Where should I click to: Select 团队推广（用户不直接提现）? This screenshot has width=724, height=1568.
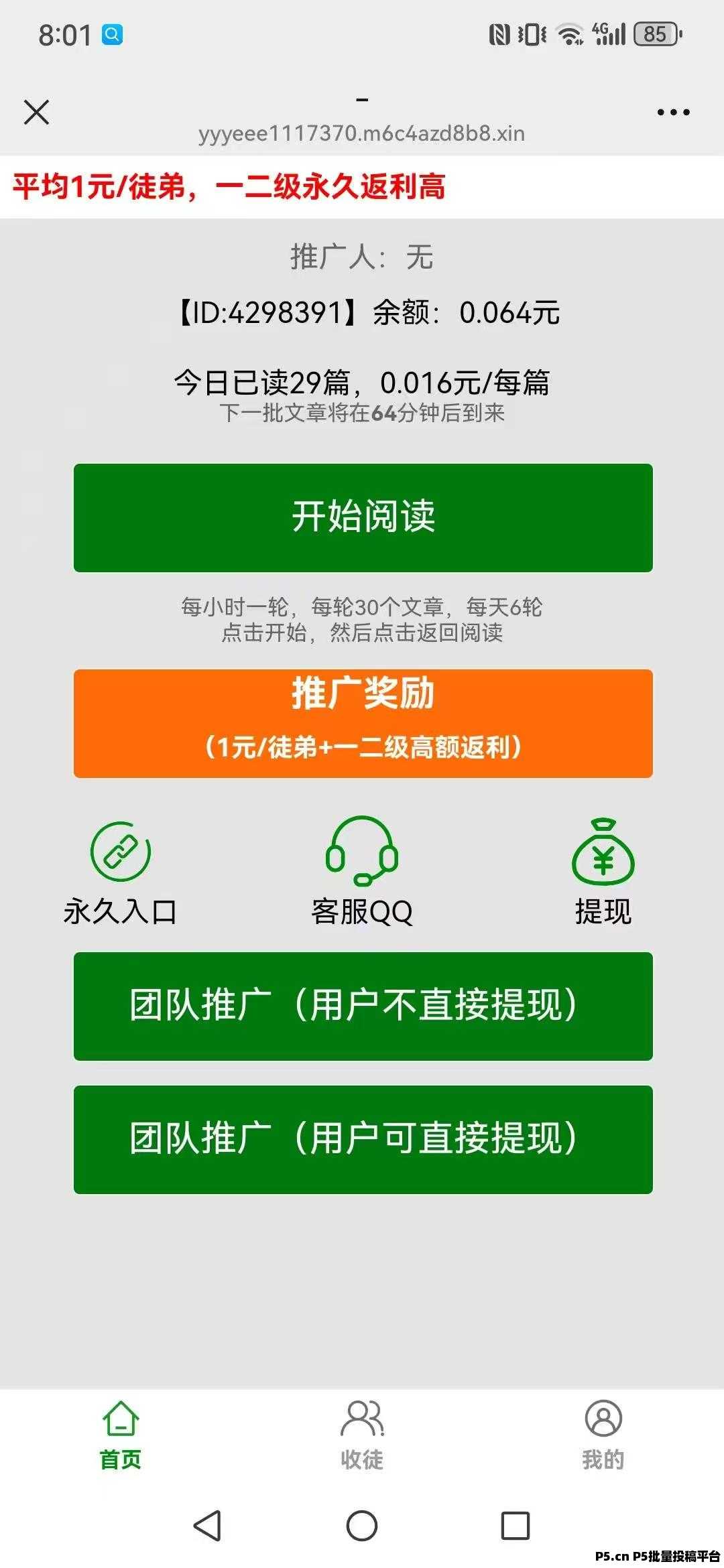[x=363, y=1006]
